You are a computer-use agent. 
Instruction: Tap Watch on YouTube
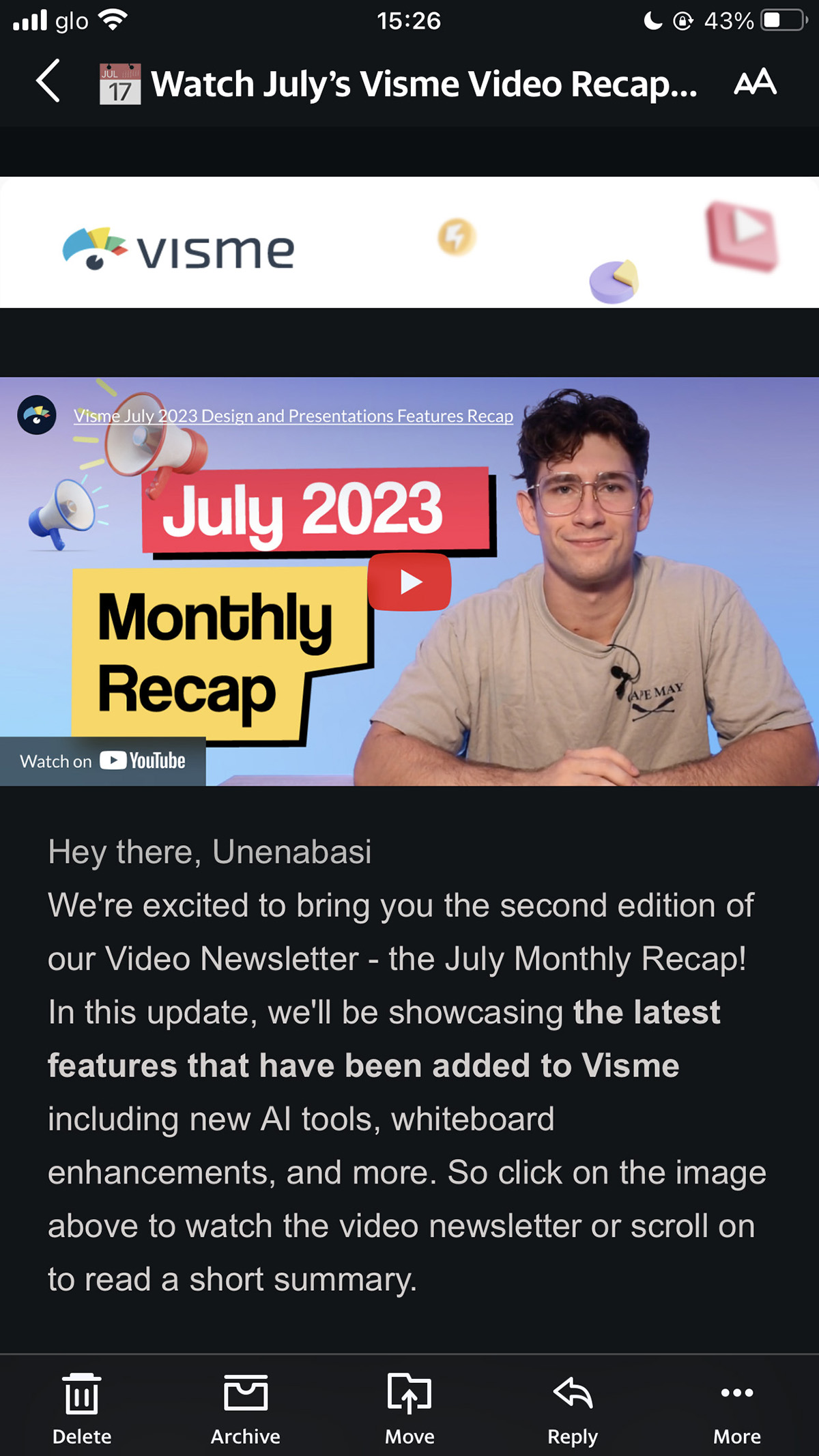click(x=103, y=761)
